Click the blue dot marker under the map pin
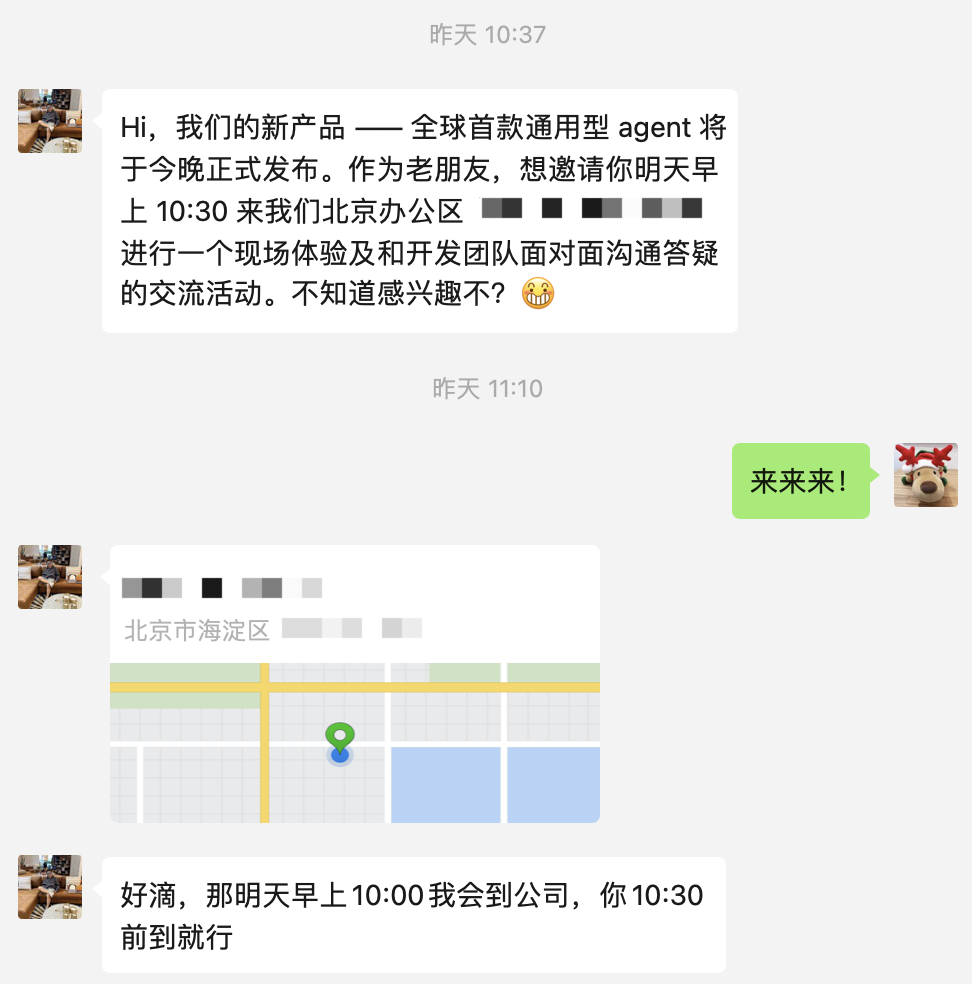This screenshot has height=984, width=972. coord(341,755)
